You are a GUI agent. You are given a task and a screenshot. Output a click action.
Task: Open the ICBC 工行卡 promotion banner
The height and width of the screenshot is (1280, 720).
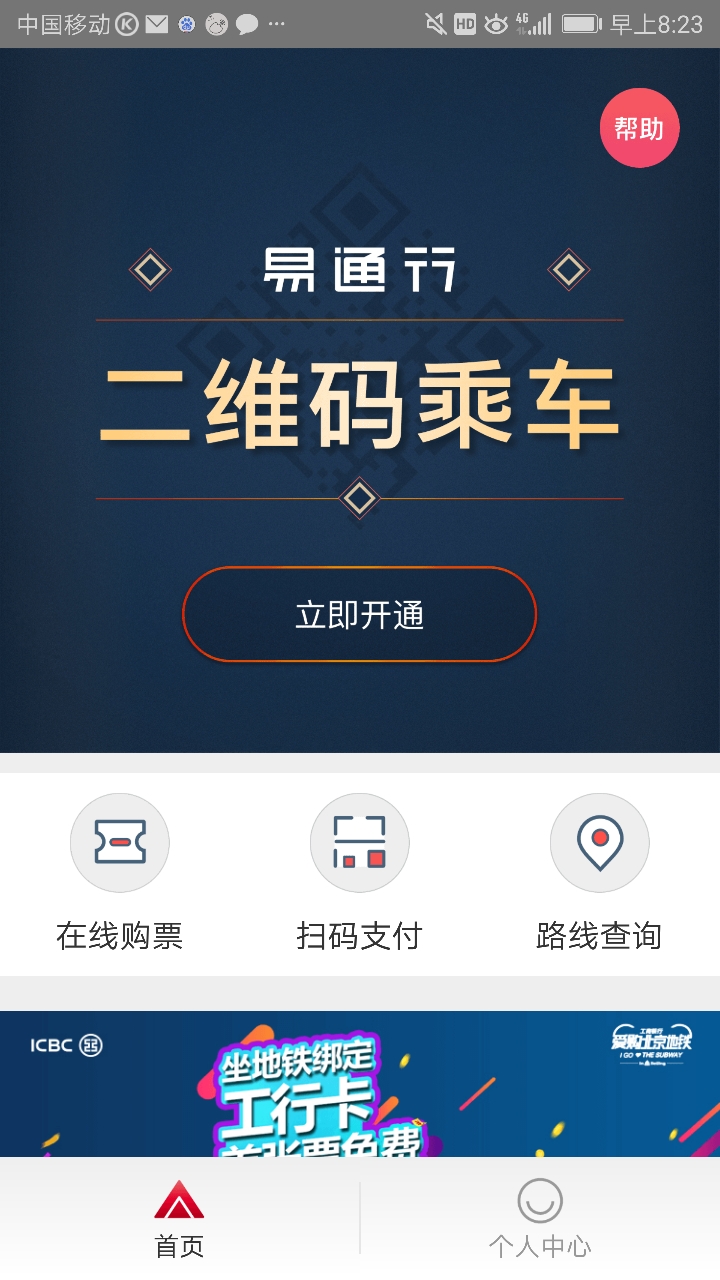click(360, 1084)
